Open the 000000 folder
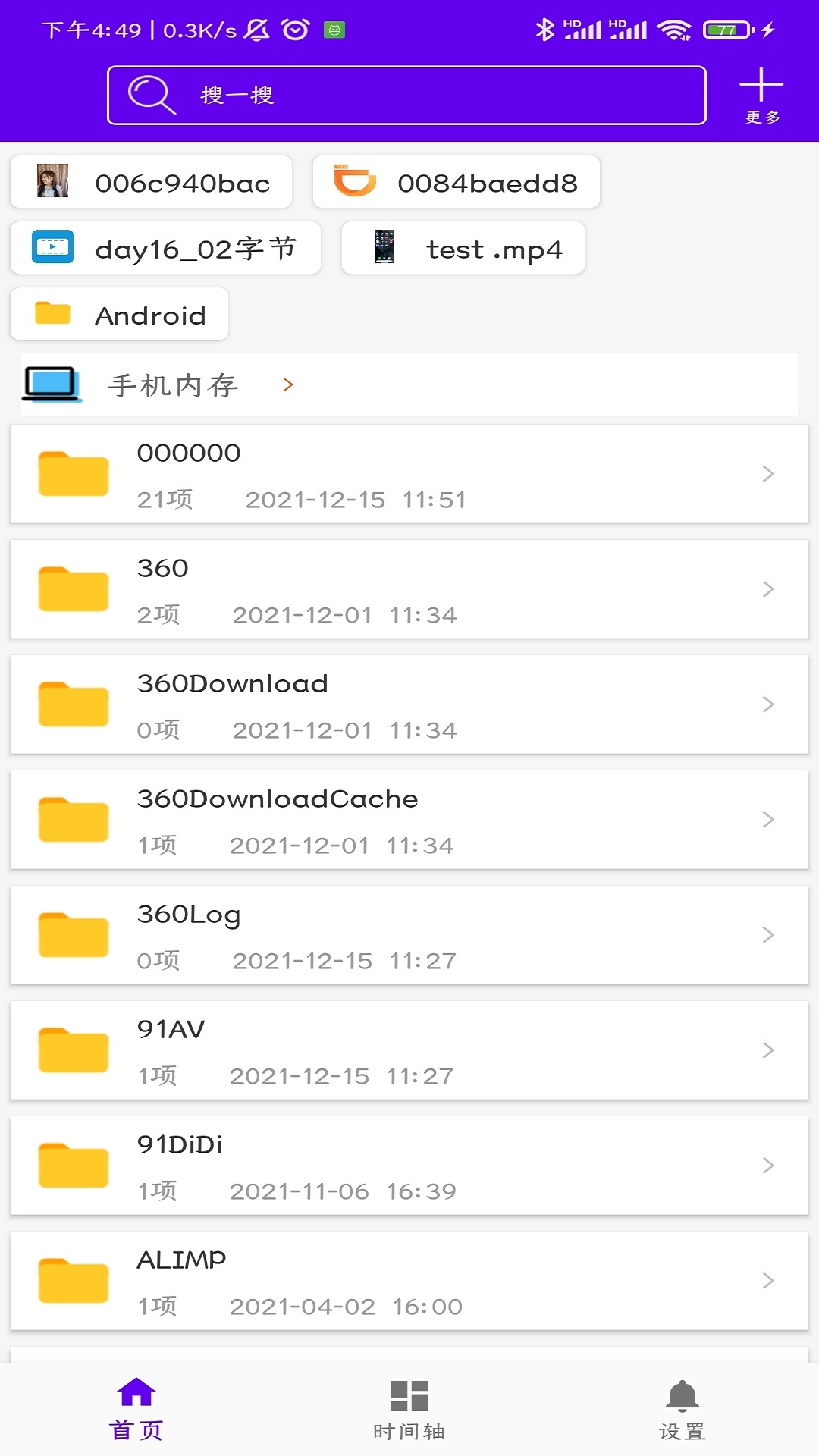This screenshot has height=1456, width=819. 409,474
